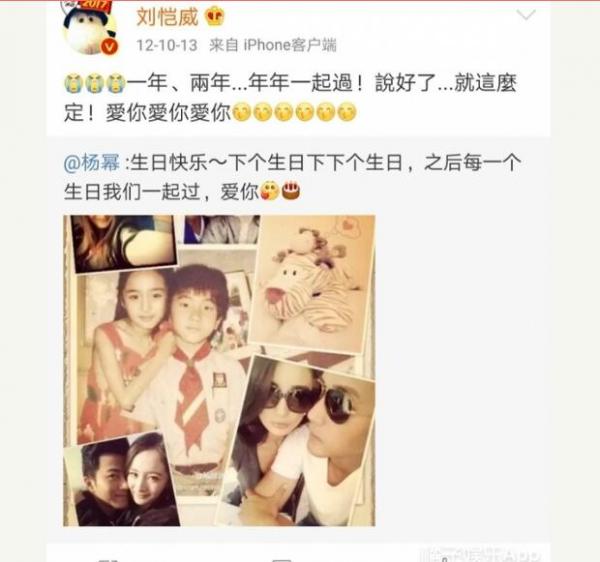
Task: Open 刘恺威's profile avatar
Action: coord(89,27)
